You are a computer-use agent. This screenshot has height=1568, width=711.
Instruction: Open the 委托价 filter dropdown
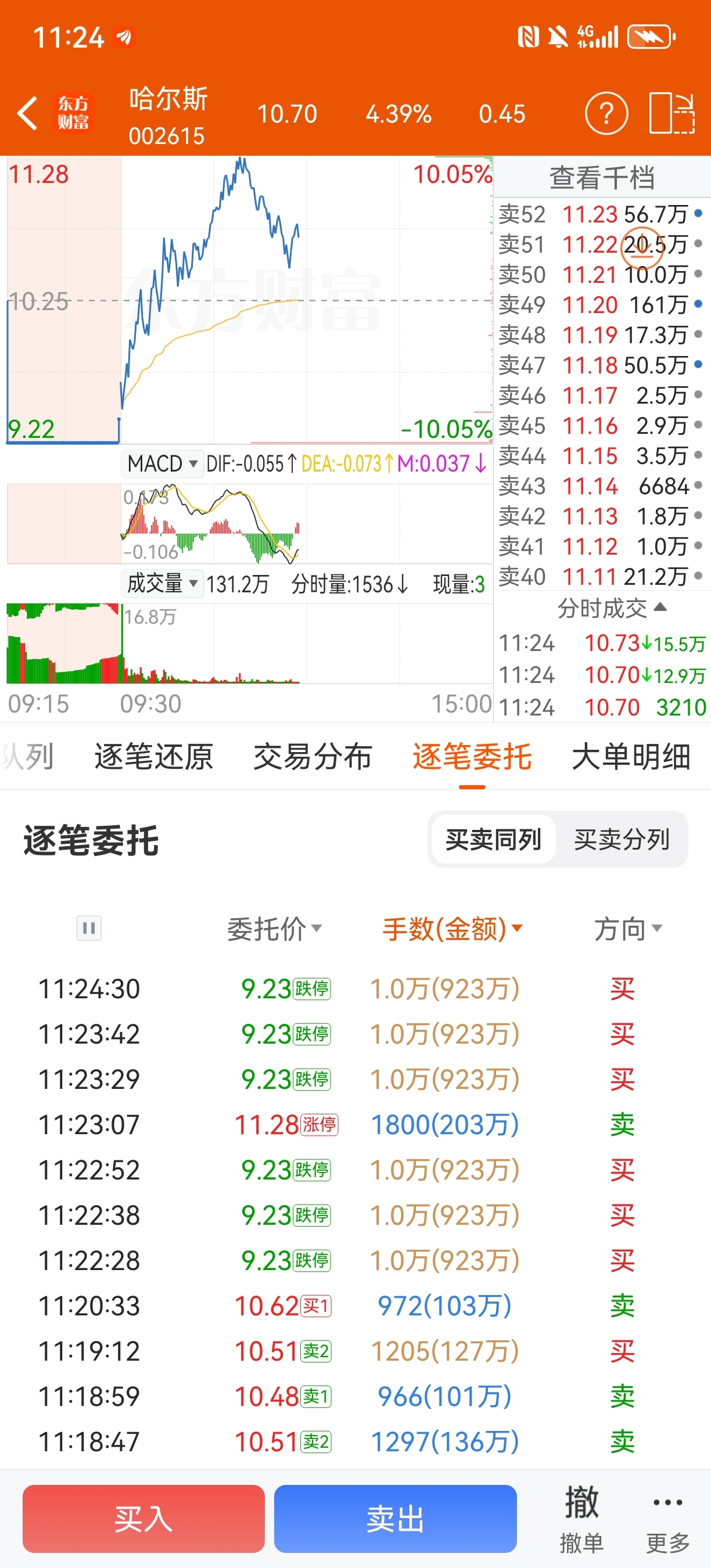275,929
